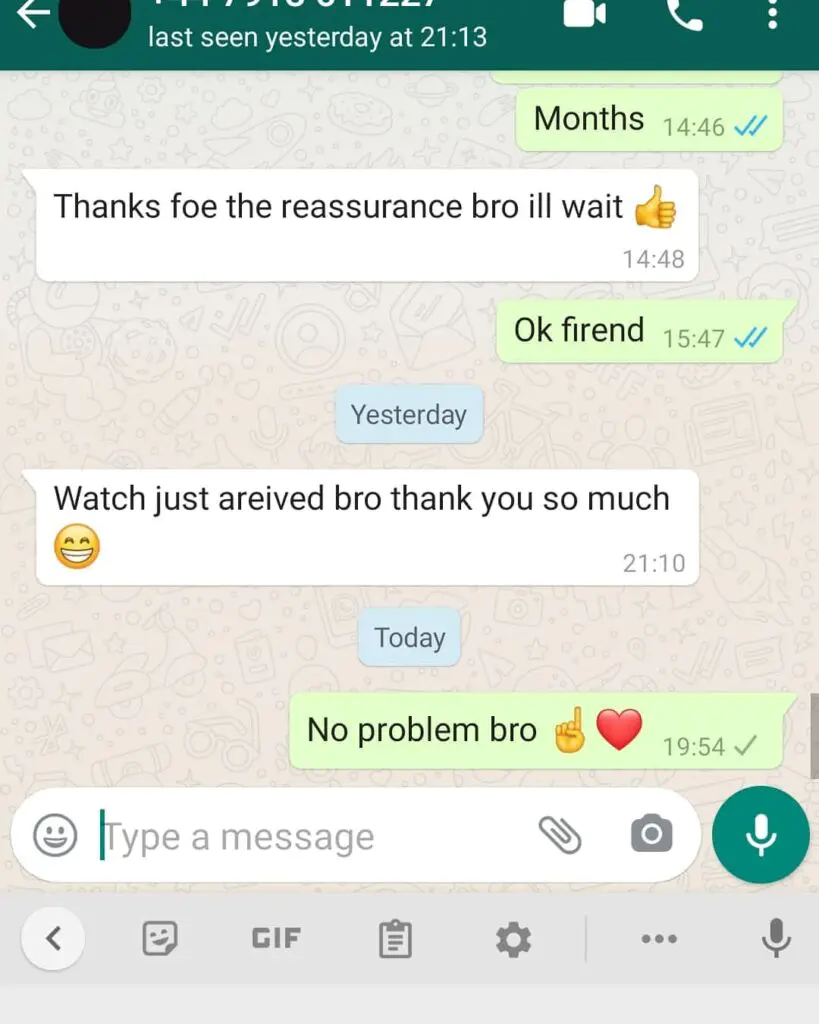This screenshot has width=819, height=1024.
Task: Open the emoji picker in message box
Action: 55,835
